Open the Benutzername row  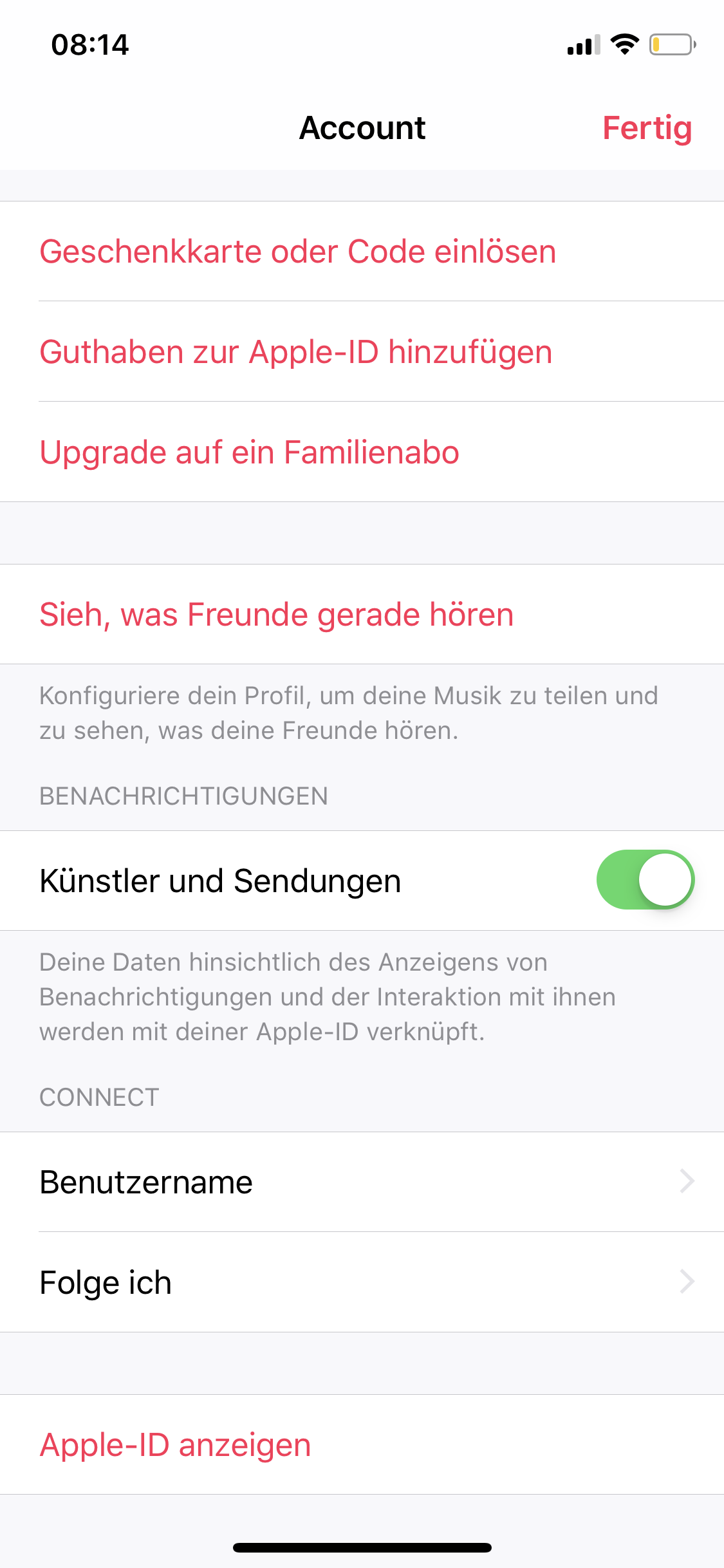[362, 1182]
